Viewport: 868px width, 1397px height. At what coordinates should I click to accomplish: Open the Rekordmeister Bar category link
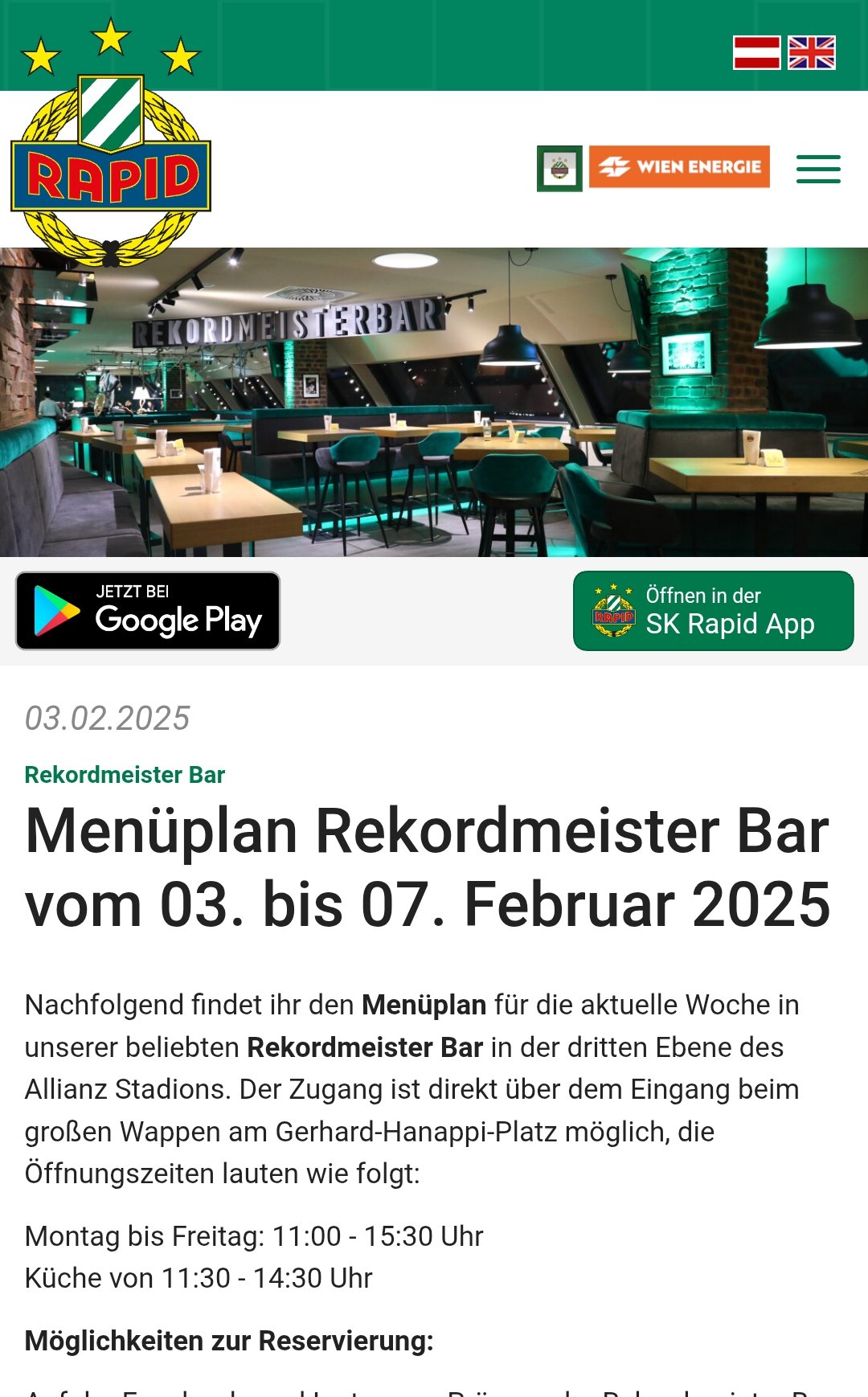125,775
